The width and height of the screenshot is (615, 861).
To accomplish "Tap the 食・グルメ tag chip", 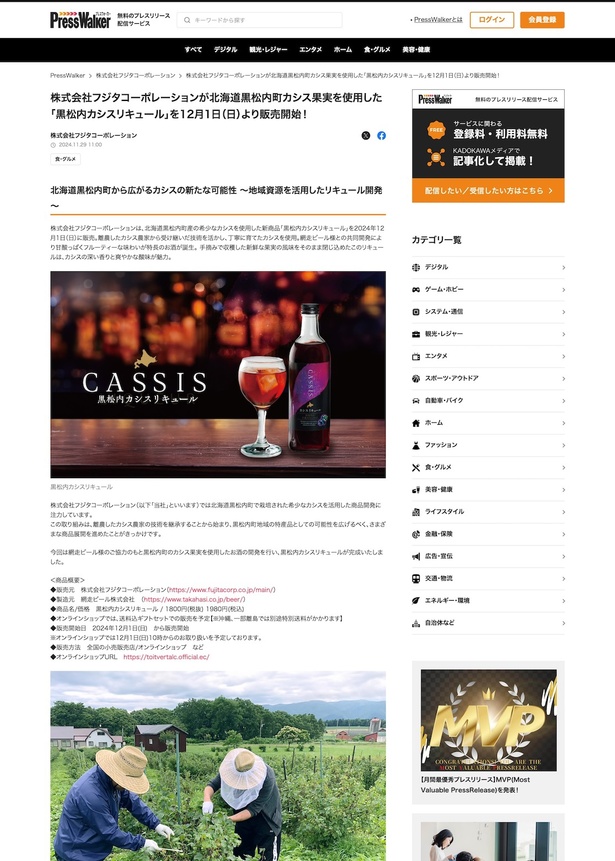I will coord(65,159).
